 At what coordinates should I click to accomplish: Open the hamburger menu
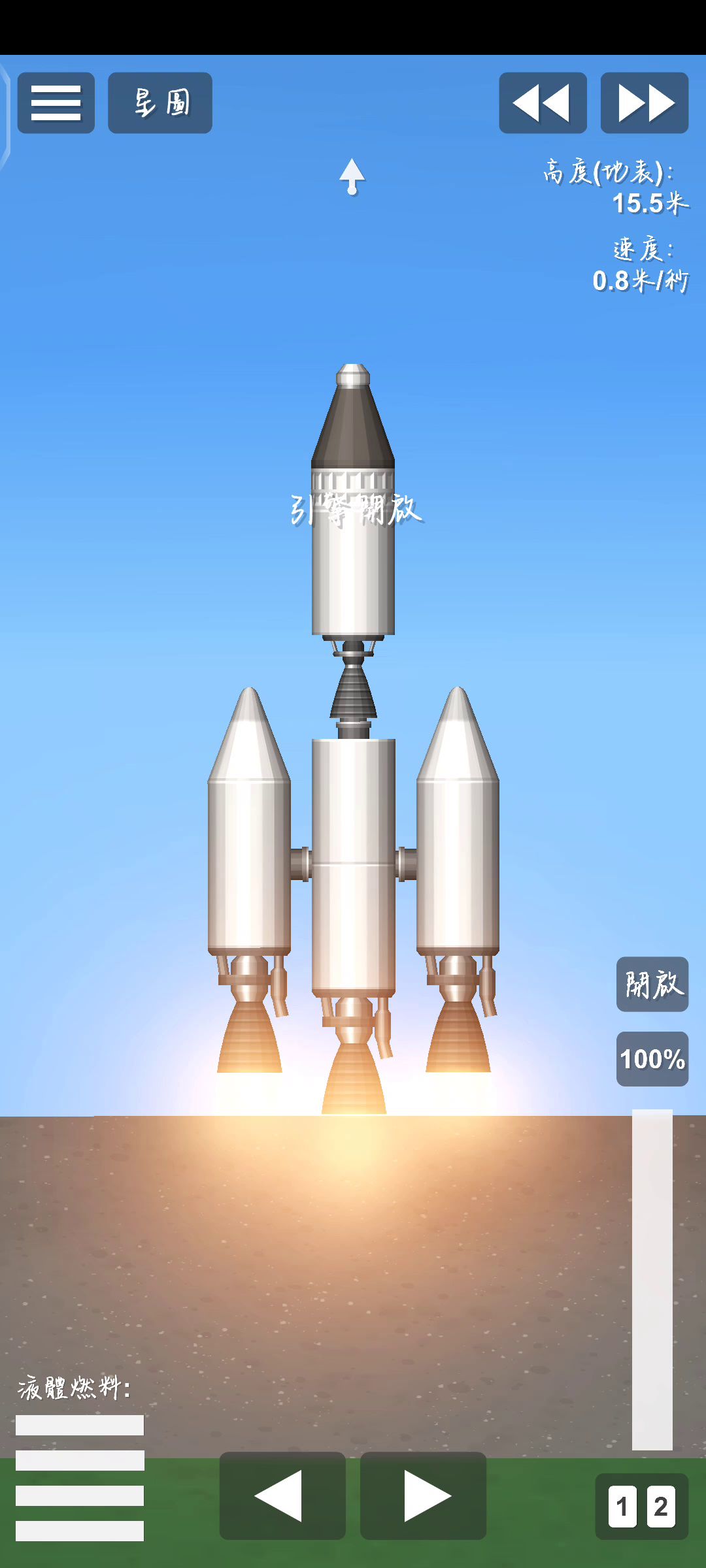(x=56, y=103)
